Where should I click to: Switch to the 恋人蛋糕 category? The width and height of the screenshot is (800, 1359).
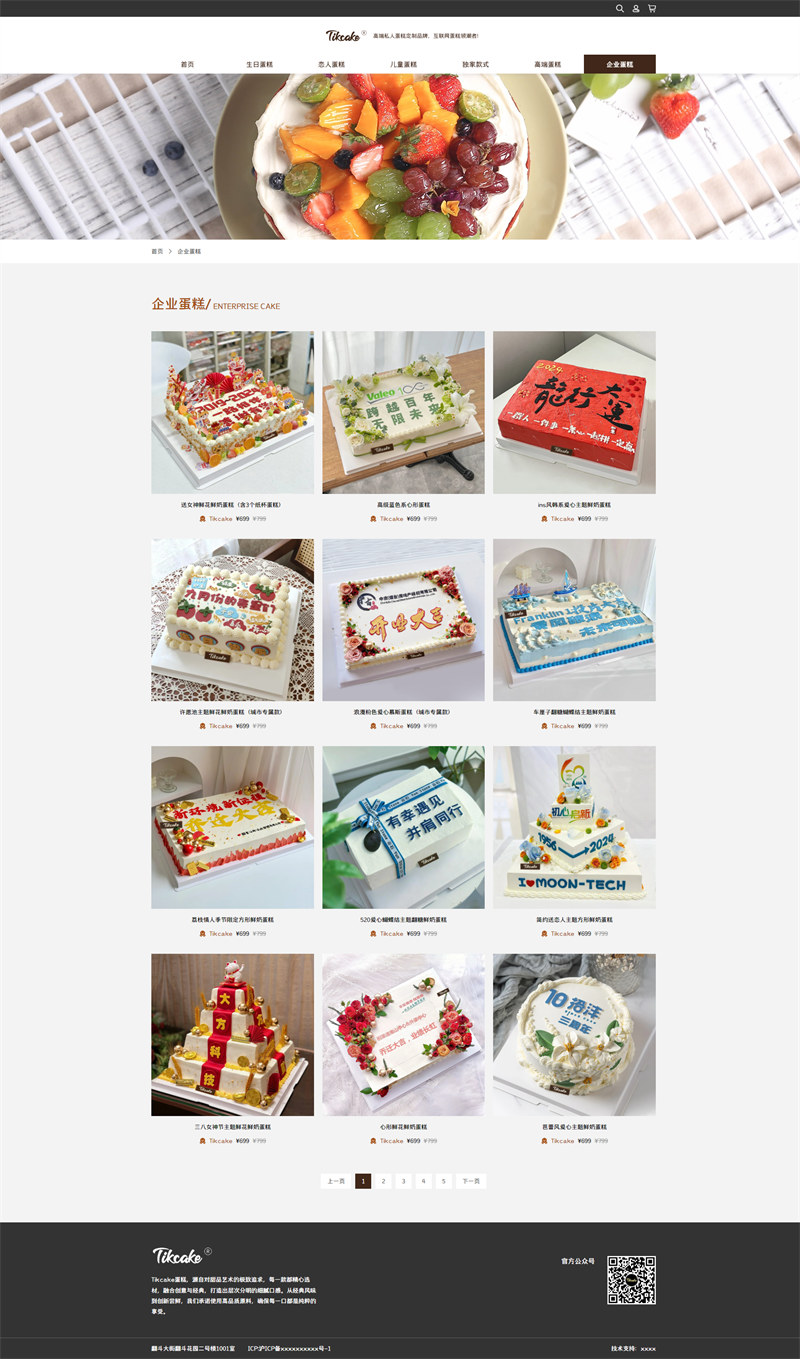click(331, 64)
